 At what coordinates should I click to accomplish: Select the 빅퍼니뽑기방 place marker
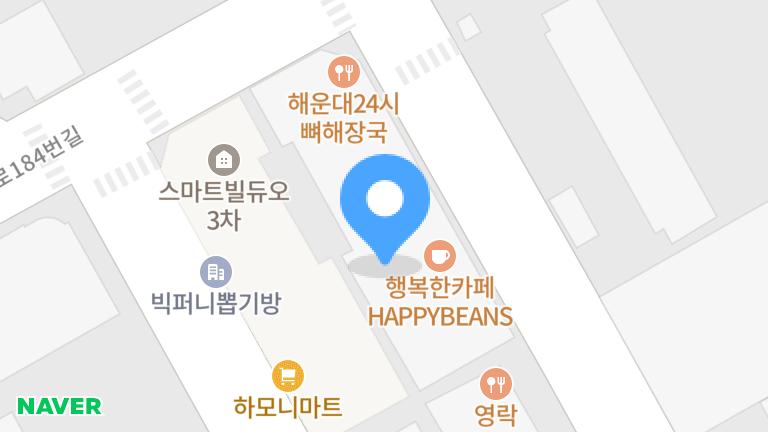pyautogui.click(x=215, y=271)
